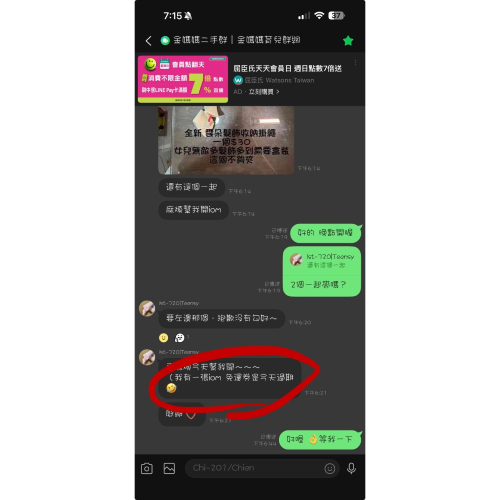
Task: Tap the 立即購買 link in the ad
Action: tap(264, 92)
